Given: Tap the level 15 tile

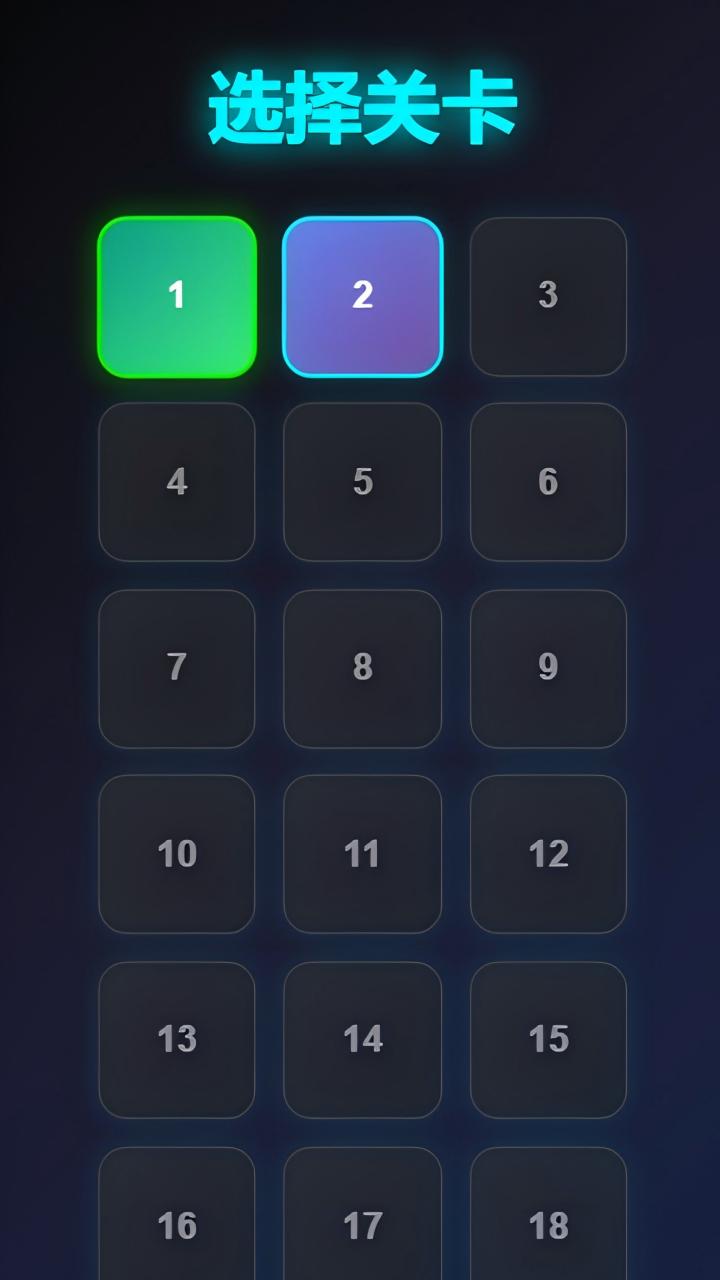Looking at the screenshot, I should 548,1040.
